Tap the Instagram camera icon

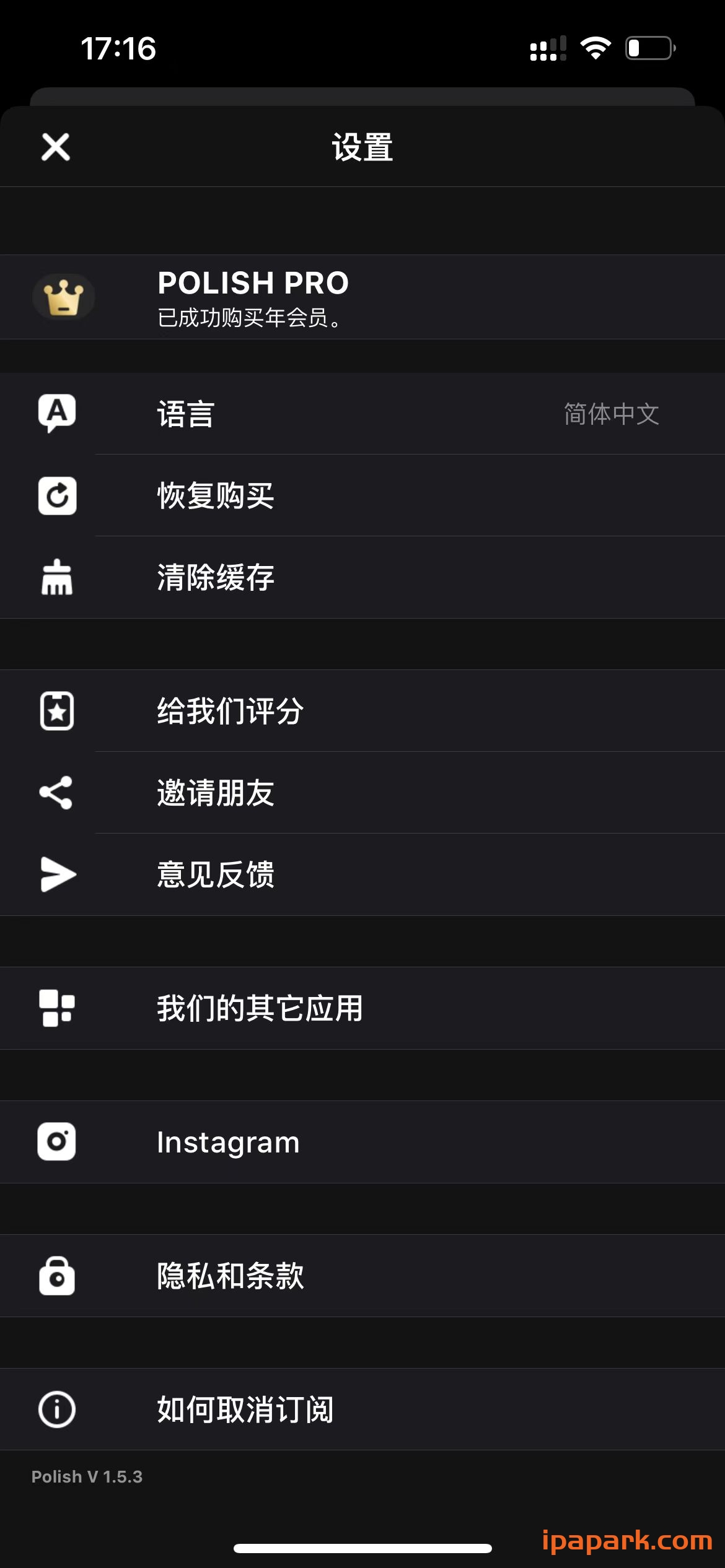pos(56,1141)
